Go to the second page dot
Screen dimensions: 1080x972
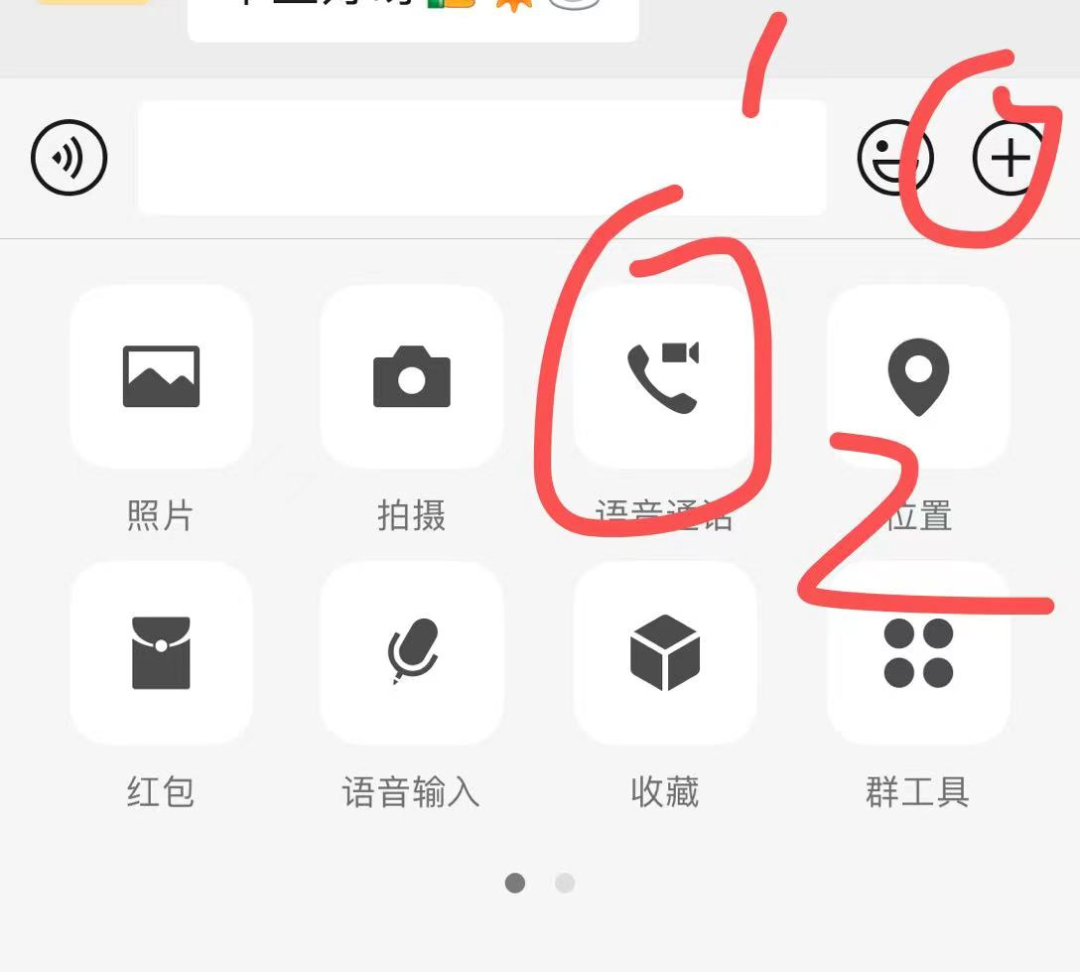coord(565,883)
